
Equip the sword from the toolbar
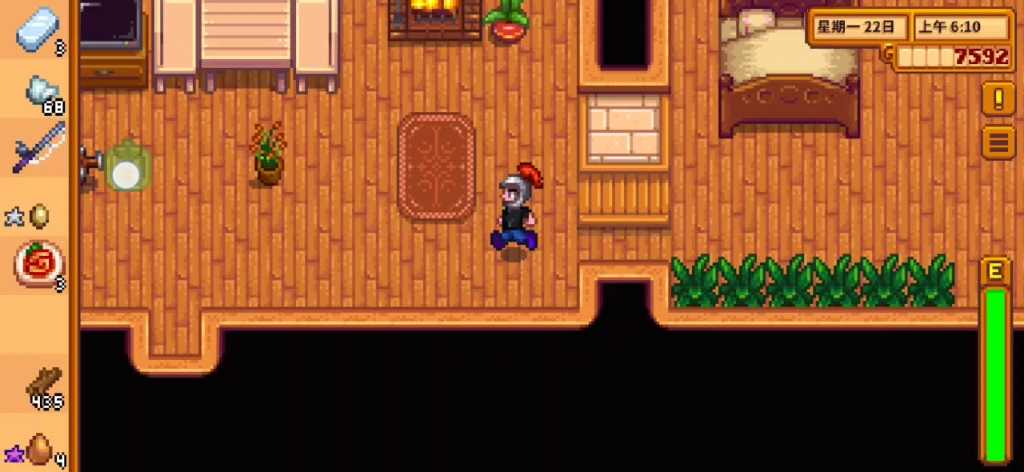[x=38, y=148]
